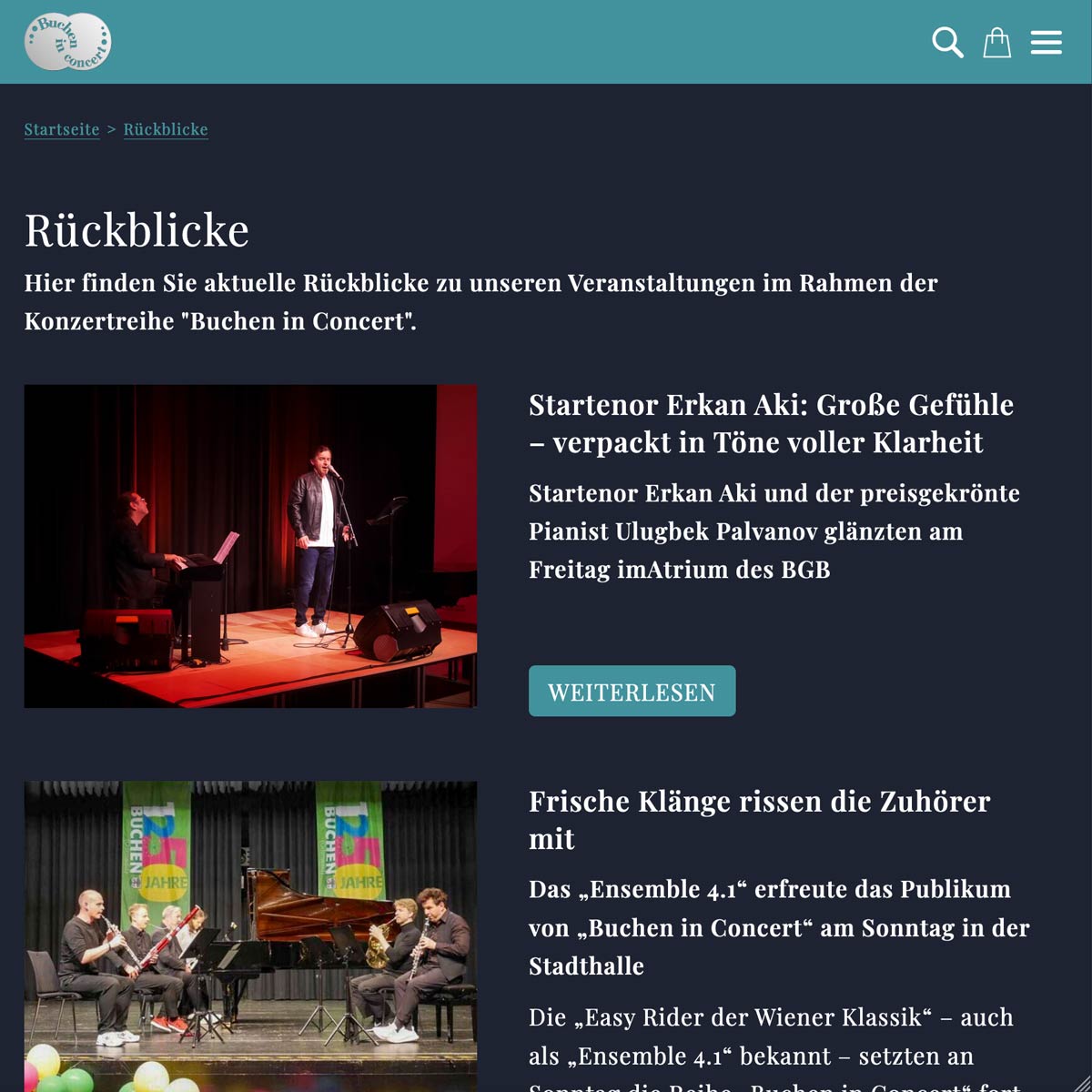The height and width of the screenshot is (1092, 1092).
Task: Open the Erkan Aki concert photo
Action: 250,546
